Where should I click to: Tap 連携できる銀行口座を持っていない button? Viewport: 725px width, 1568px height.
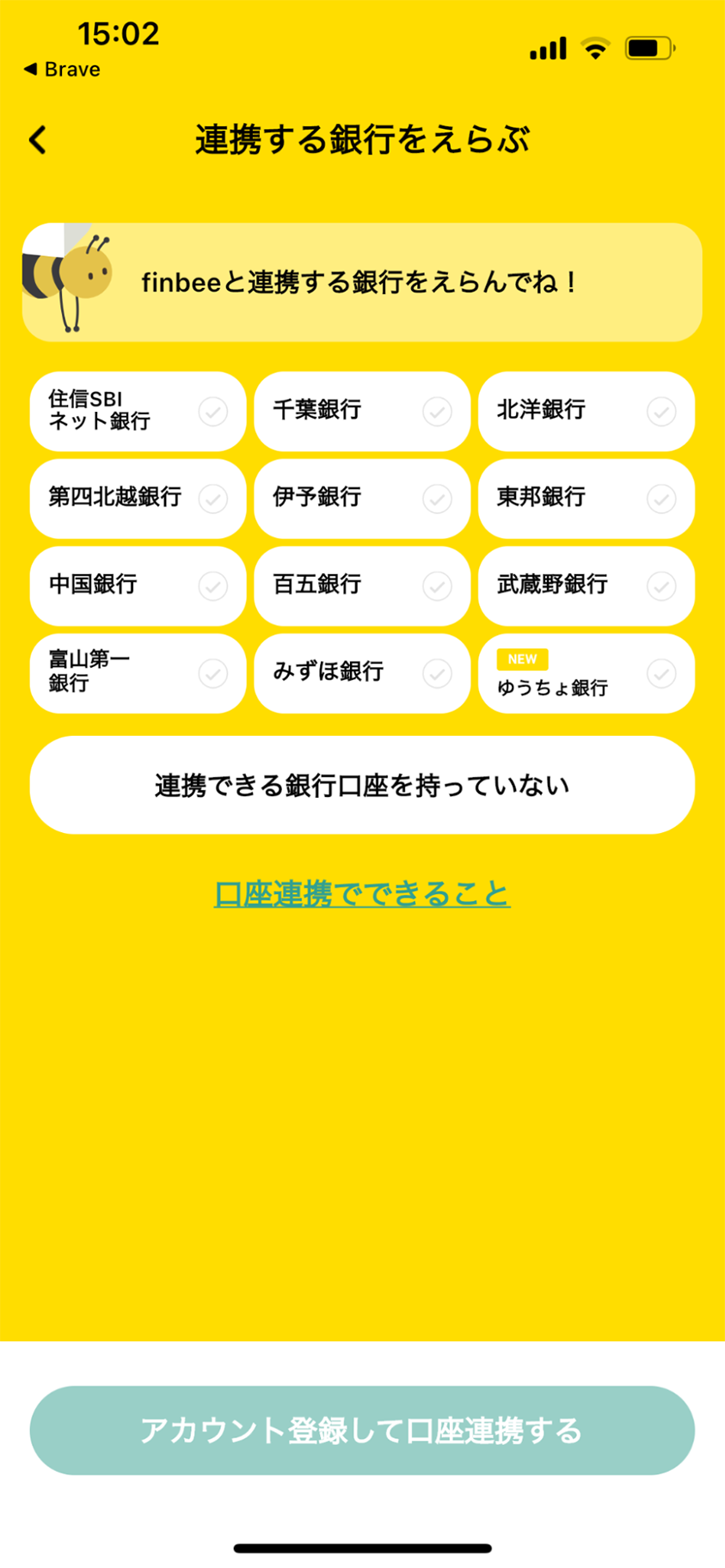tap(362, 785)
